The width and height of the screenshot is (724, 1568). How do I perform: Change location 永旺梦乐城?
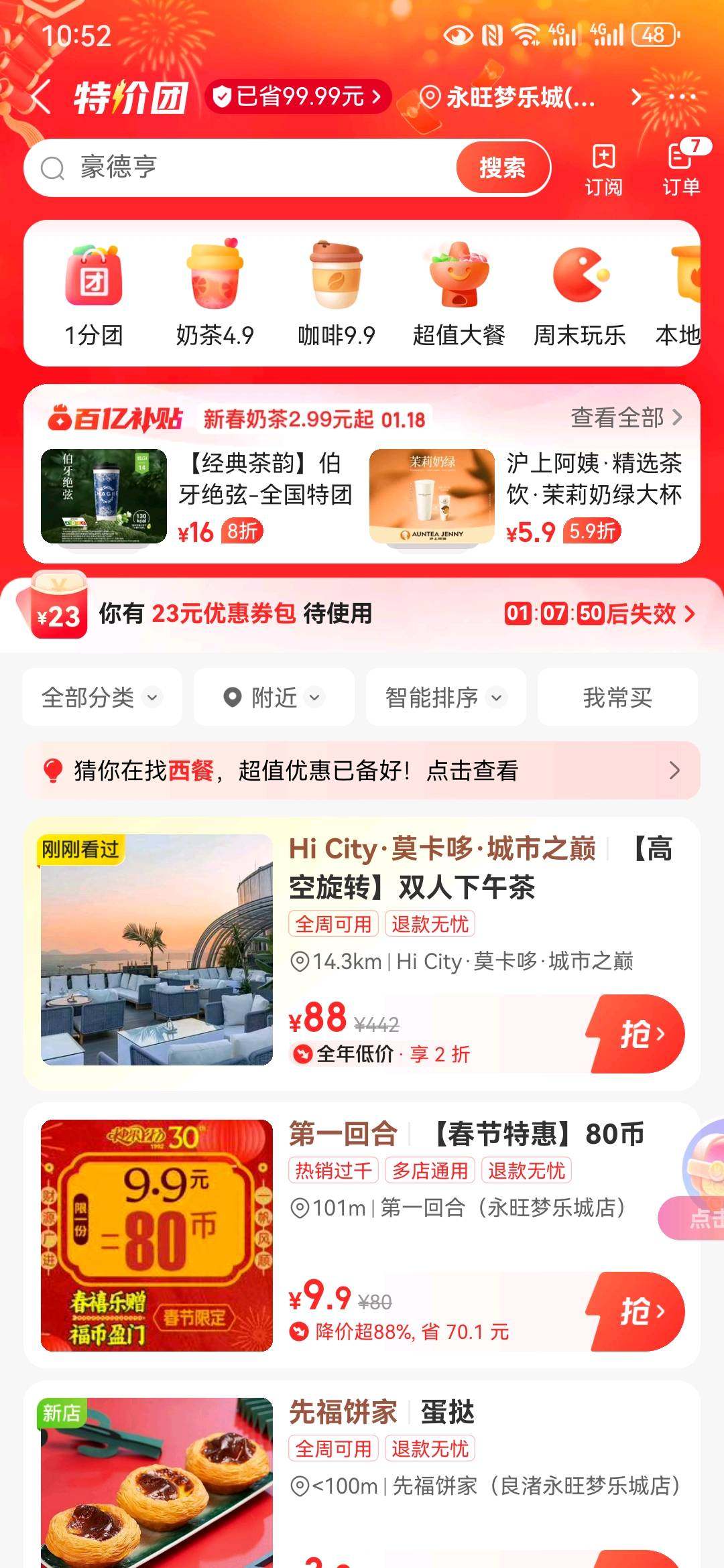520,98
